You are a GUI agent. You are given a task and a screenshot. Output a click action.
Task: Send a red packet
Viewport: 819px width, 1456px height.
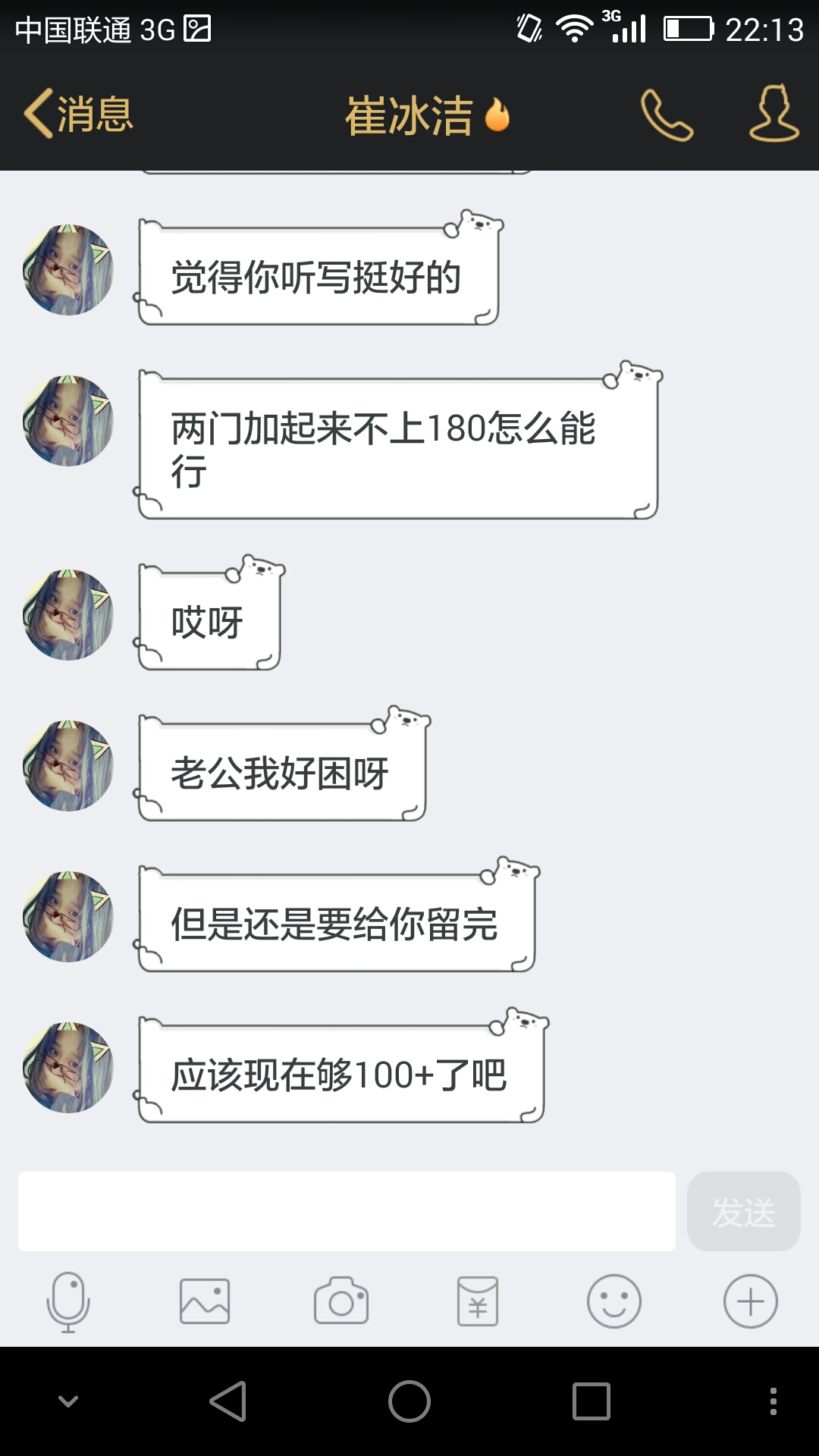pyautogui.click(x=478, y=1301)
